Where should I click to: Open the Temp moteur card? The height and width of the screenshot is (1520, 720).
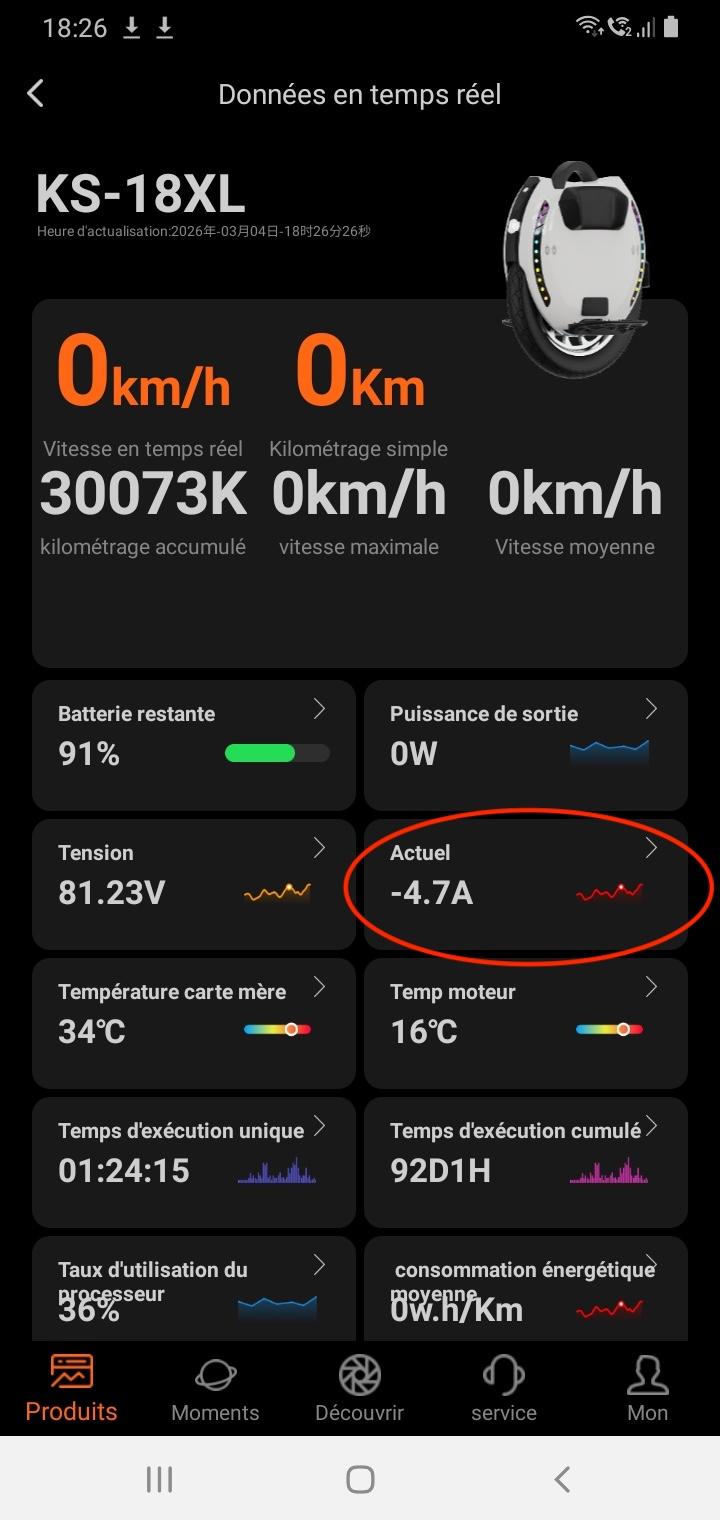click(525, 1022)
